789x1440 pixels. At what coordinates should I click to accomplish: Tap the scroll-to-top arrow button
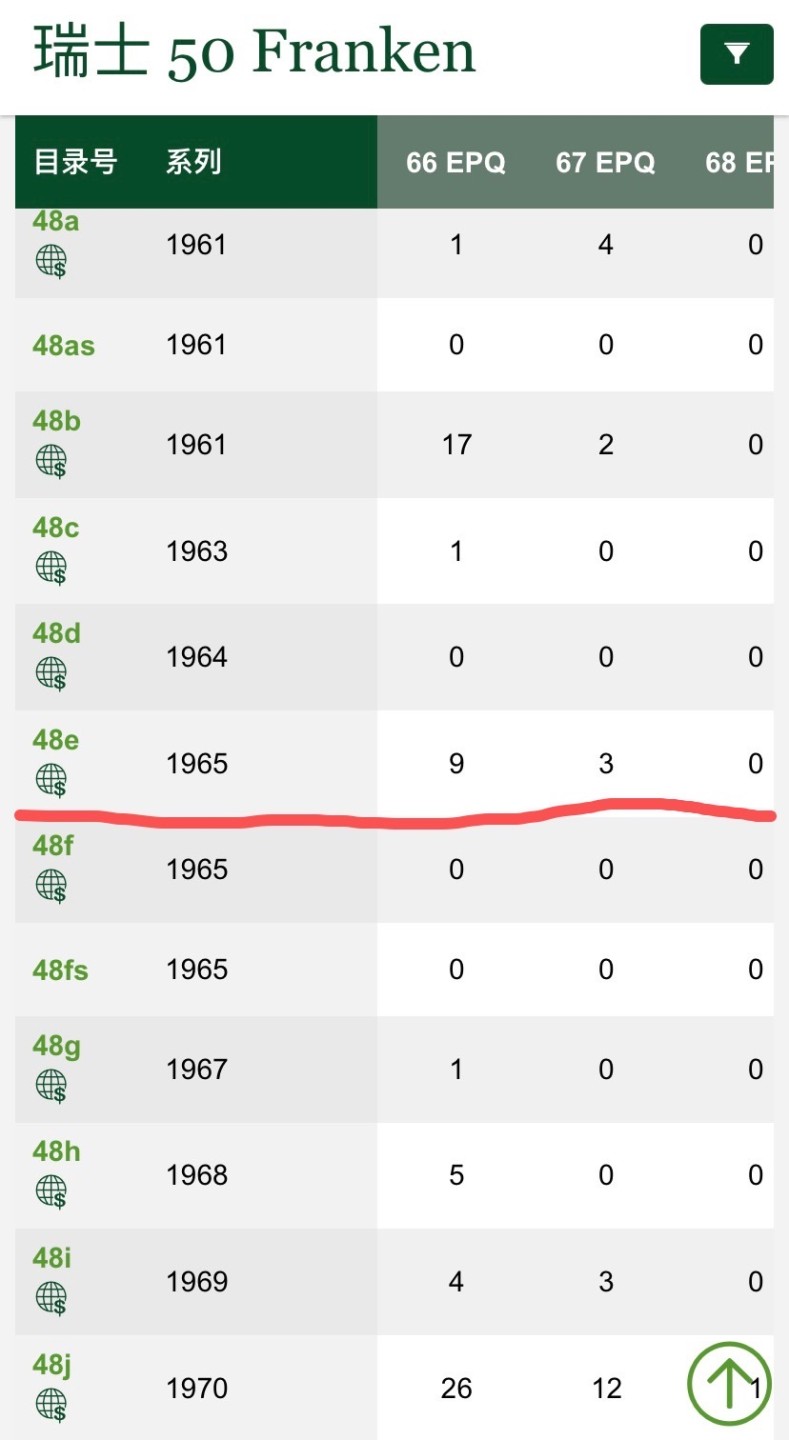[x=729, y=1383]
